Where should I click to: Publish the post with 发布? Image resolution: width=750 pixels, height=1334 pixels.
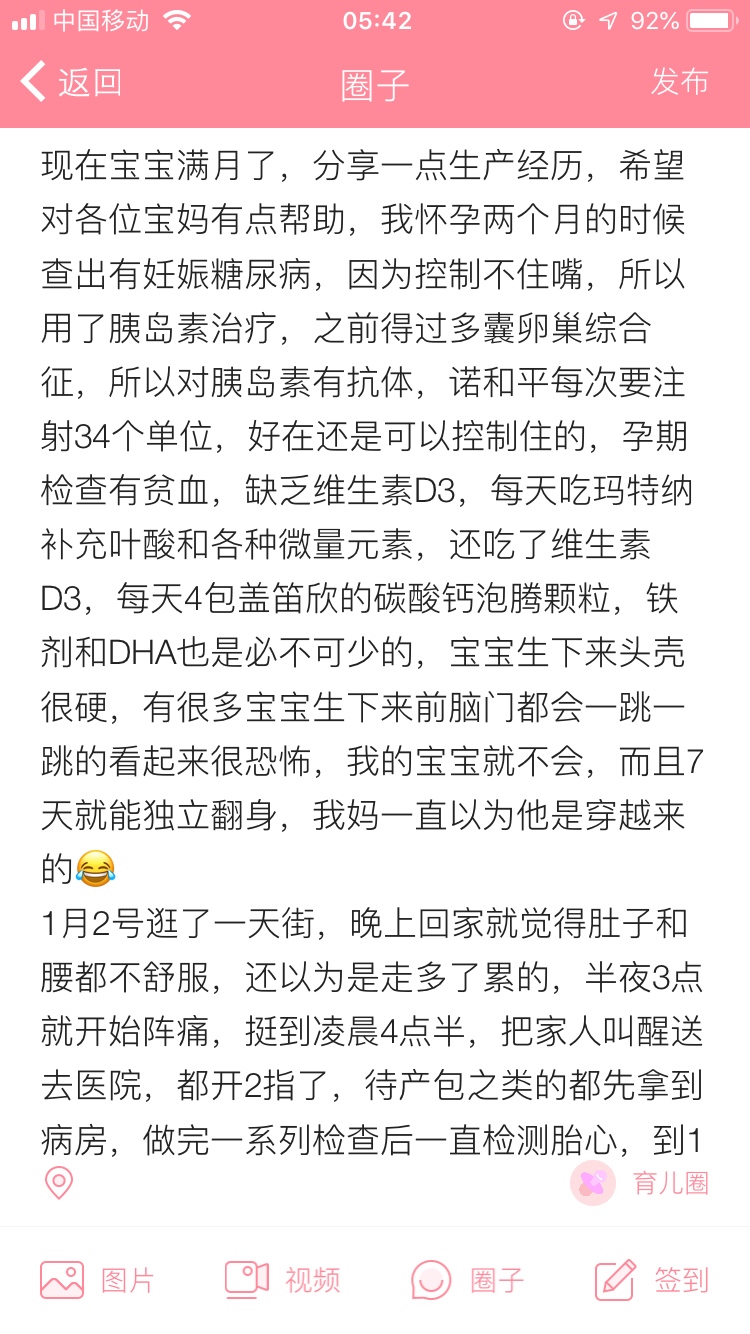pos(680,82)
